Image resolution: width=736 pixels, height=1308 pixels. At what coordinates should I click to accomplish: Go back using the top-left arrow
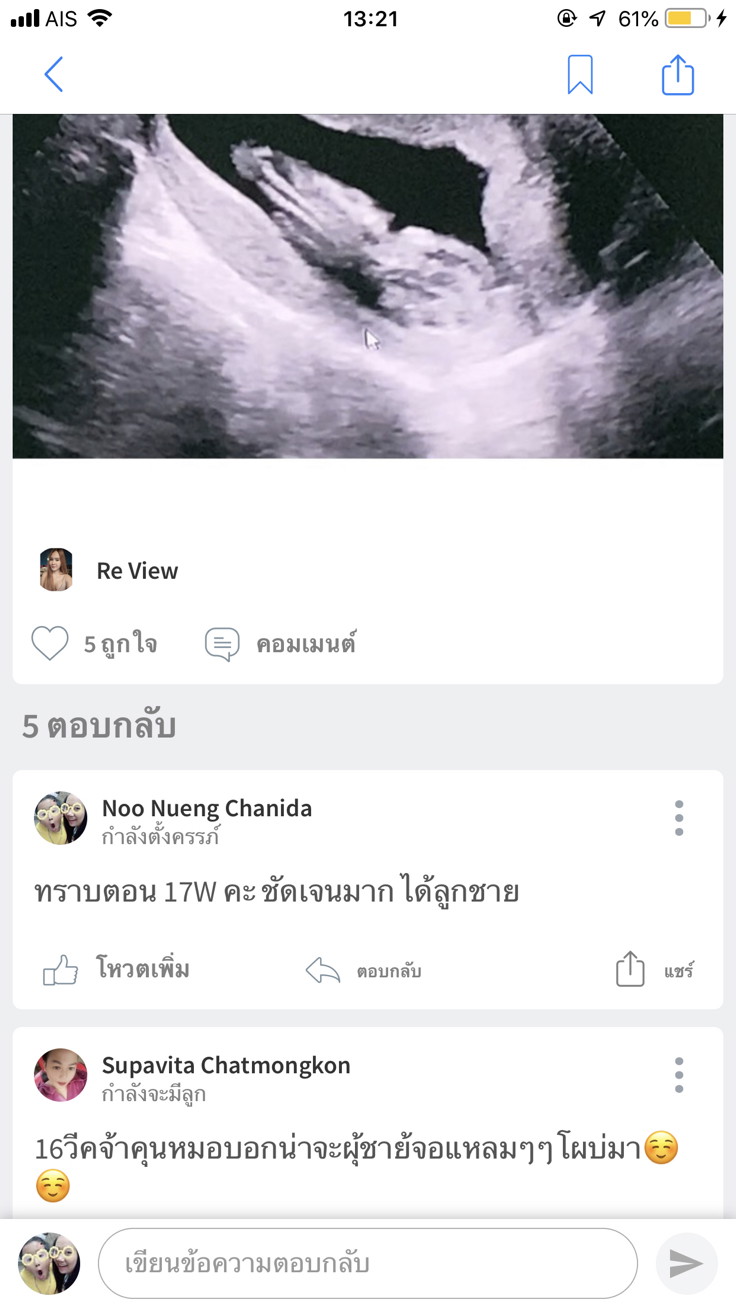click(x=54, y=75)
